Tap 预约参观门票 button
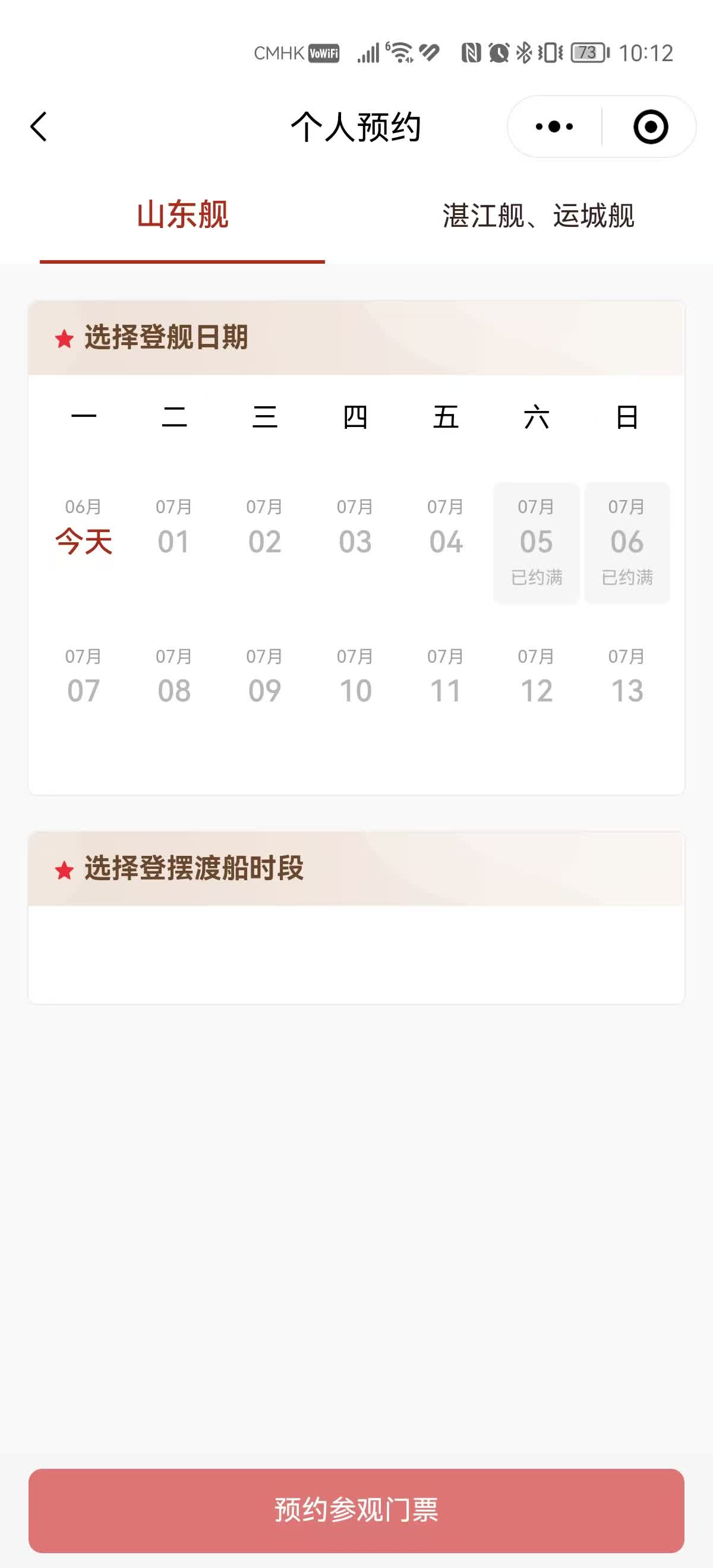Image resolution: width=713 pixels, height=1568 pixels. point(356,1510)
